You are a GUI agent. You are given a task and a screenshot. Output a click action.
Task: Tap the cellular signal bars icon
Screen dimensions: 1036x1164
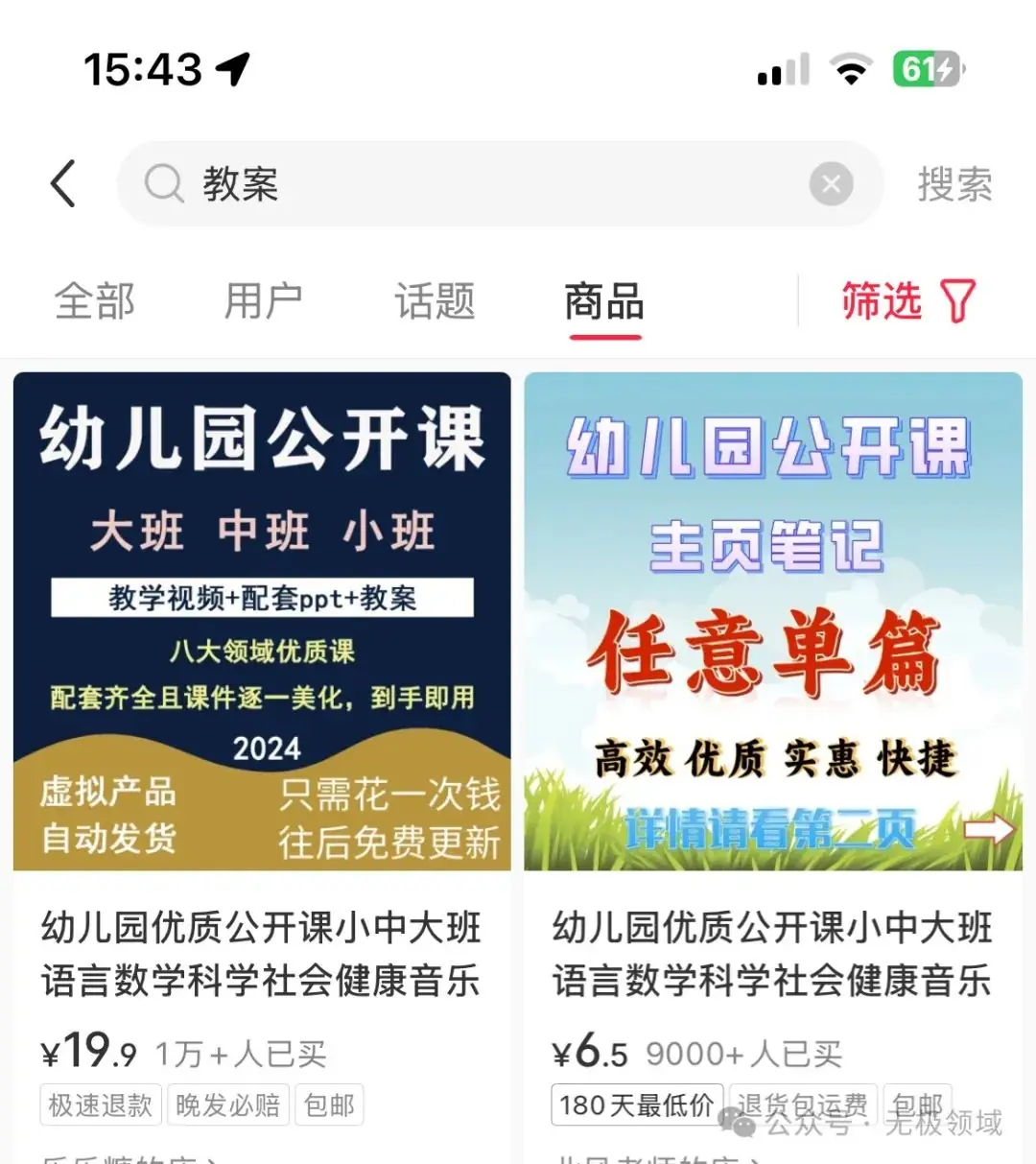(x=781, y=69)
